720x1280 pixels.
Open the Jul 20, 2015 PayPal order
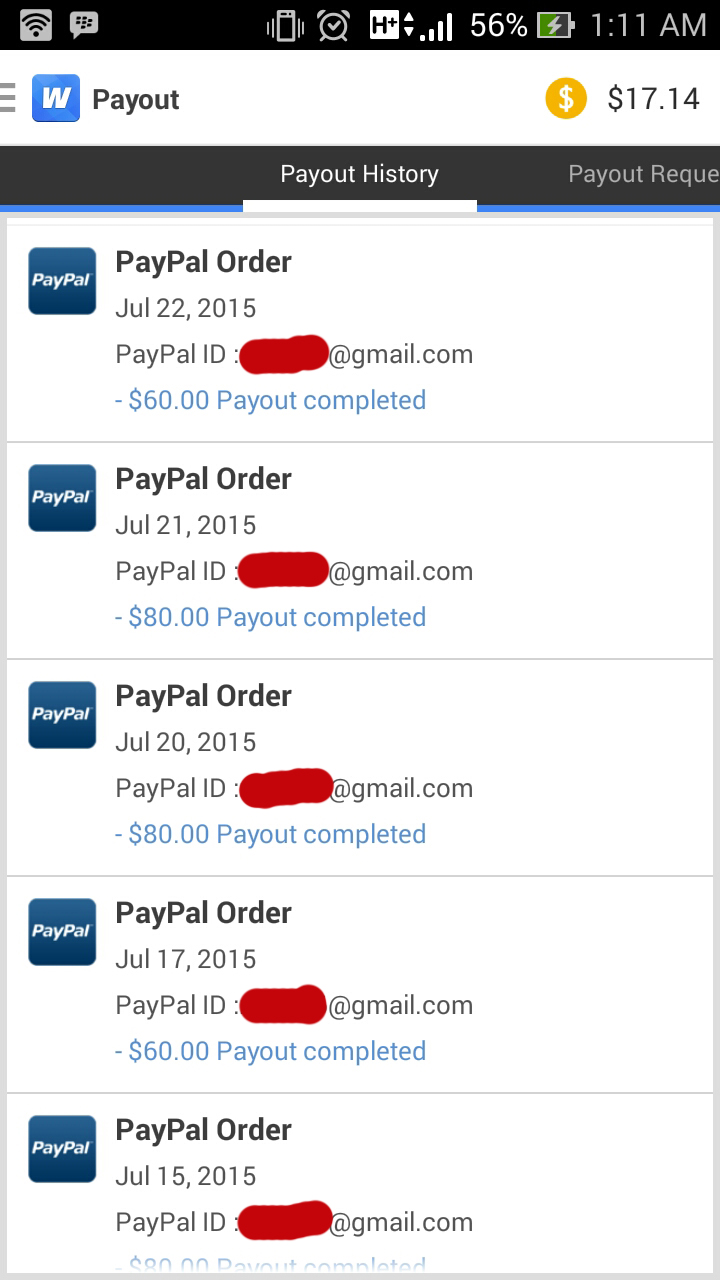pos(360,768)
